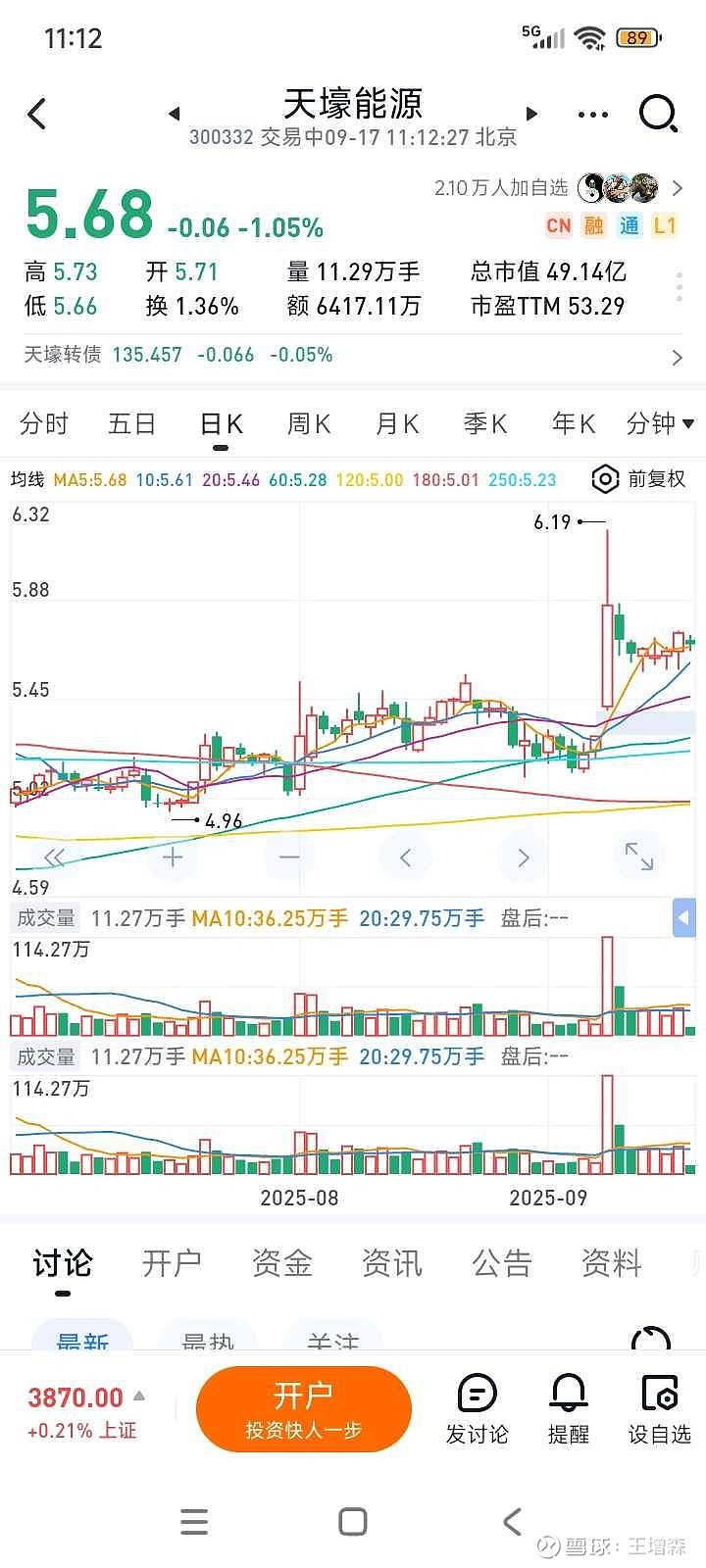Open the search magnifier icon
The height and width of the screenshot is (1568, 706).
(658, 114)
